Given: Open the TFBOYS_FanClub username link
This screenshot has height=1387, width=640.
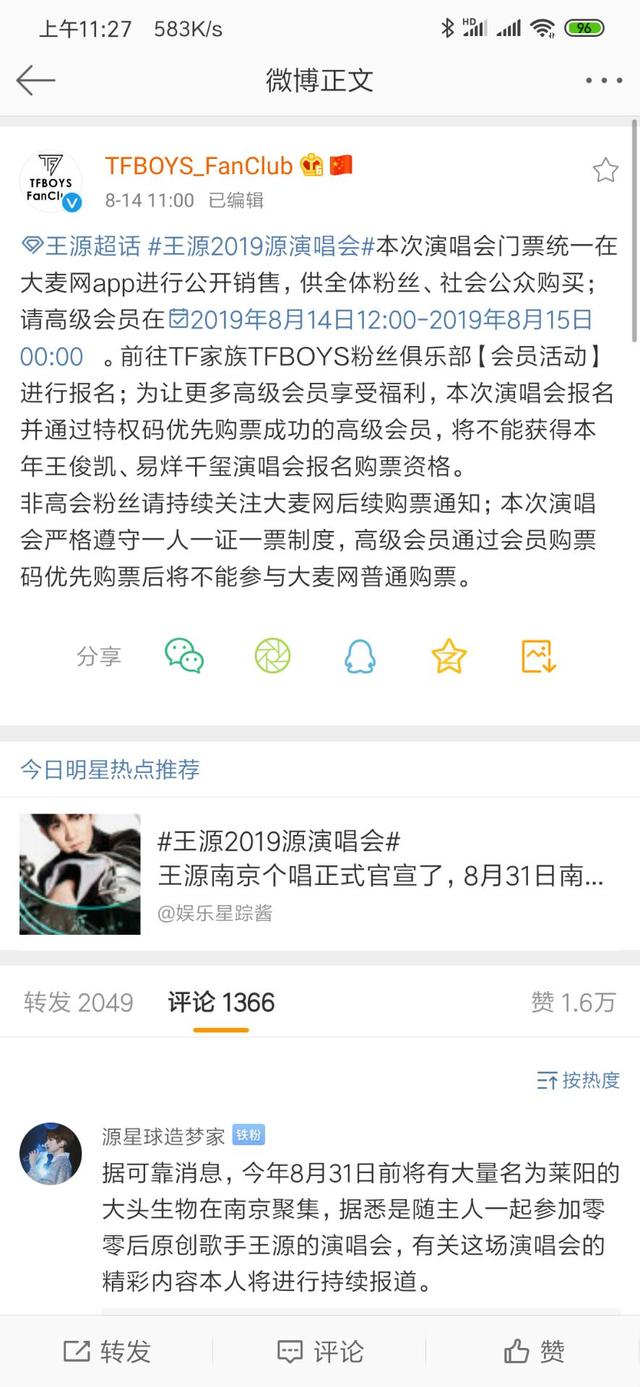Looking at the screenshot, I should tap(199, 165).
